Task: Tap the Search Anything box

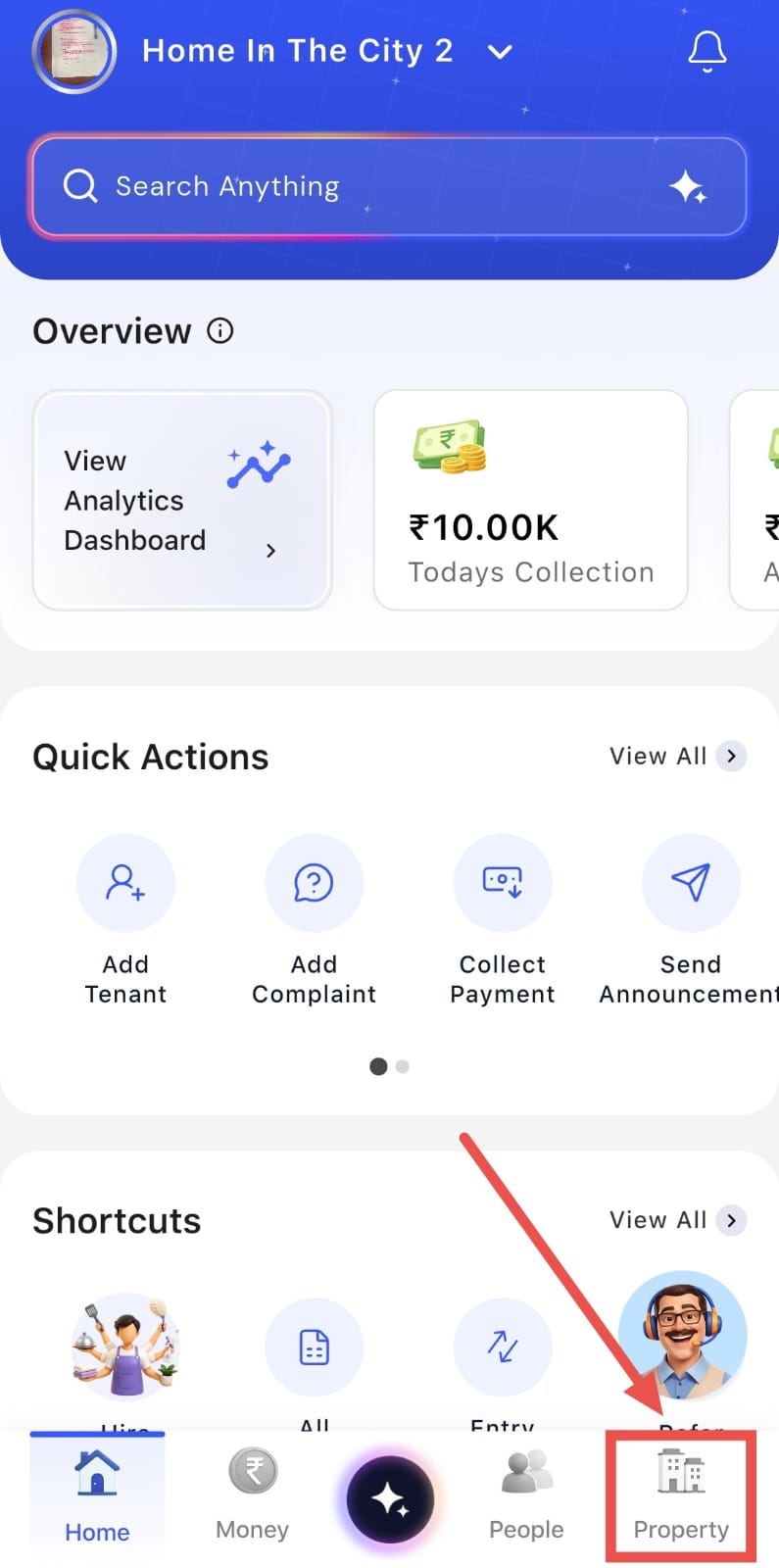Action: [389, 186]
